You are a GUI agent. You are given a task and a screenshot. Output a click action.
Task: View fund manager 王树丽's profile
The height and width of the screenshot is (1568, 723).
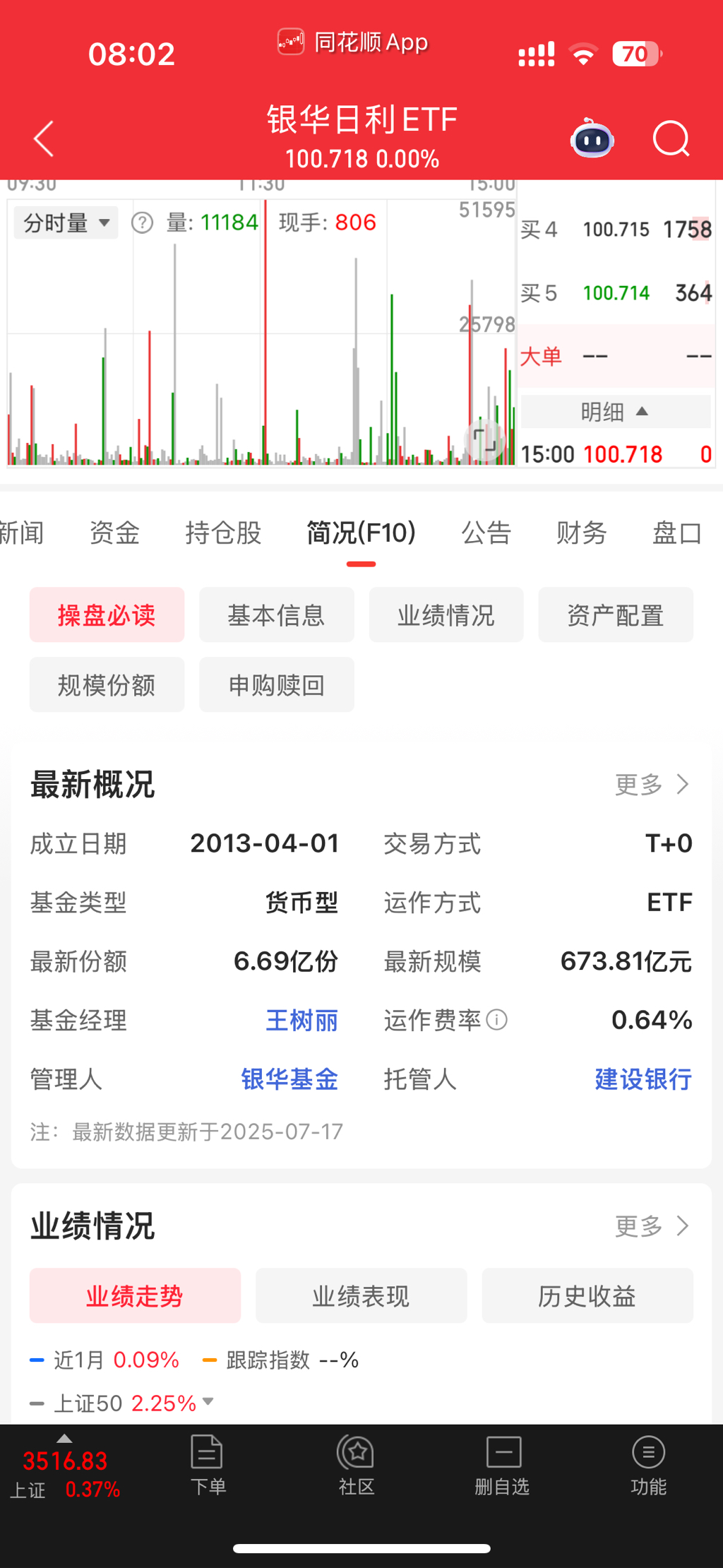click(301, 1021)
